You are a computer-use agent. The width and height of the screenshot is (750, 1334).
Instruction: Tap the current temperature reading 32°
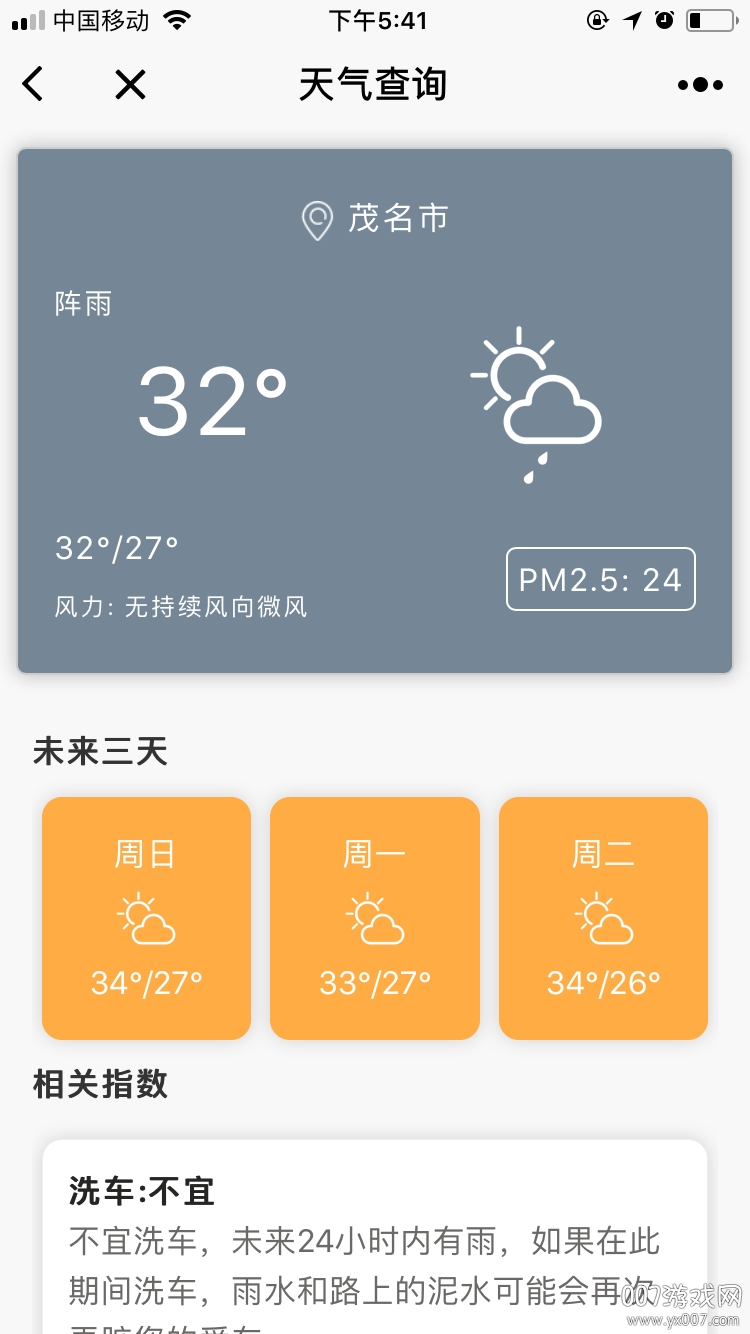coord(212,400)
